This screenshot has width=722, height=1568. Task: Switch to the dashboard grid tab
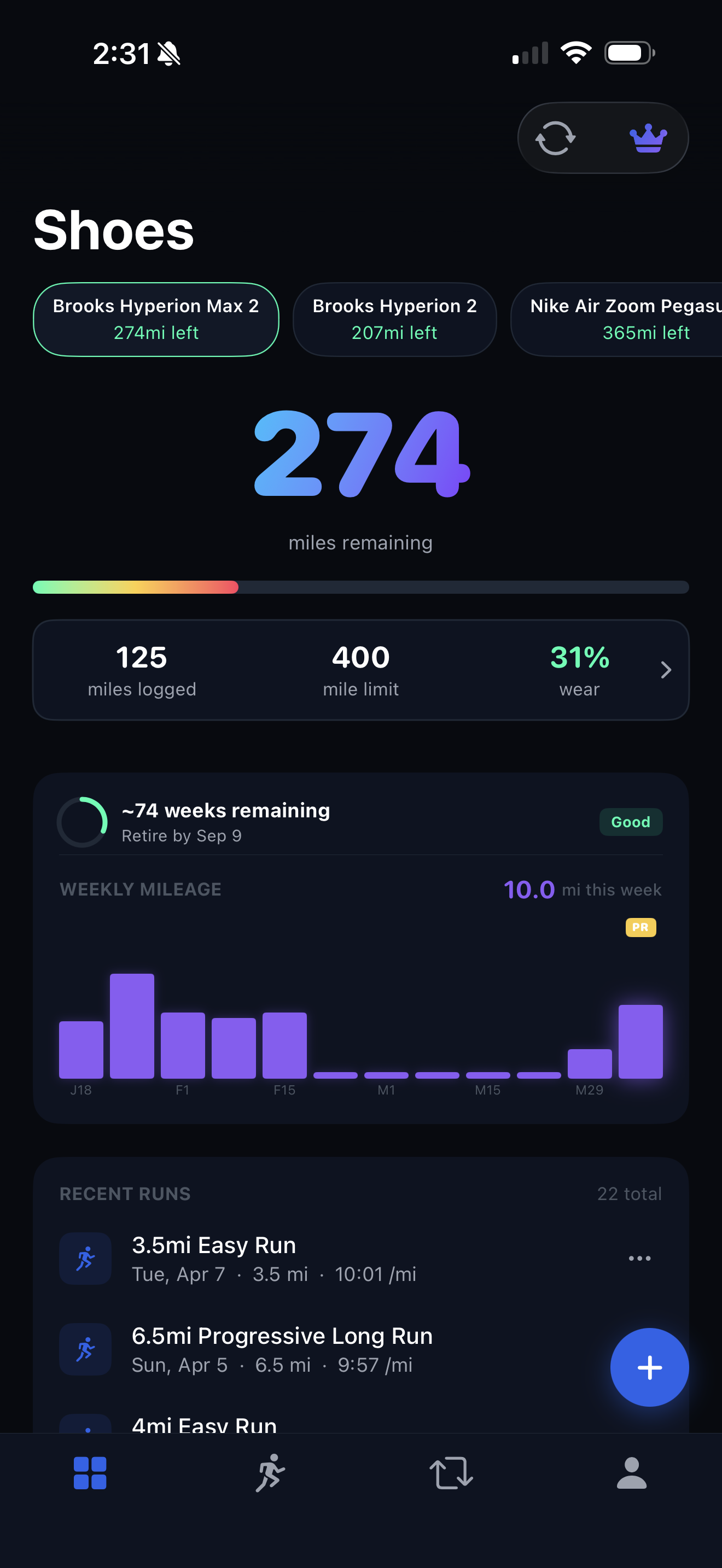pyautogui.click(x=90, y=1473)
